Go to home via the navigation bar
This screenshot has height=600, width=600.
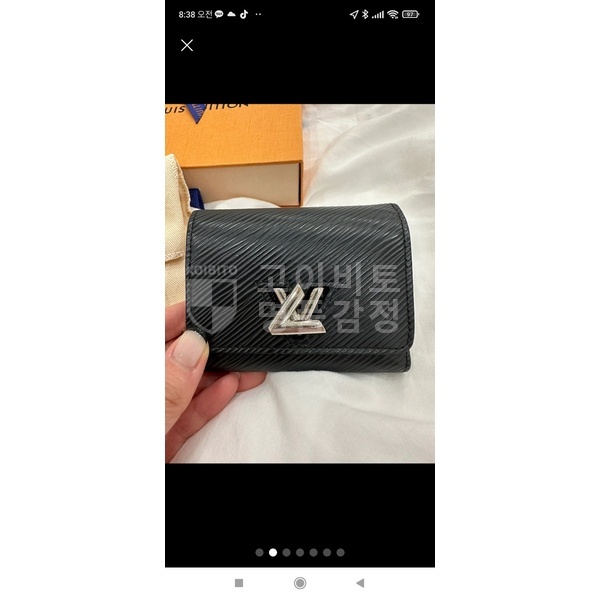tap(300, 582)
